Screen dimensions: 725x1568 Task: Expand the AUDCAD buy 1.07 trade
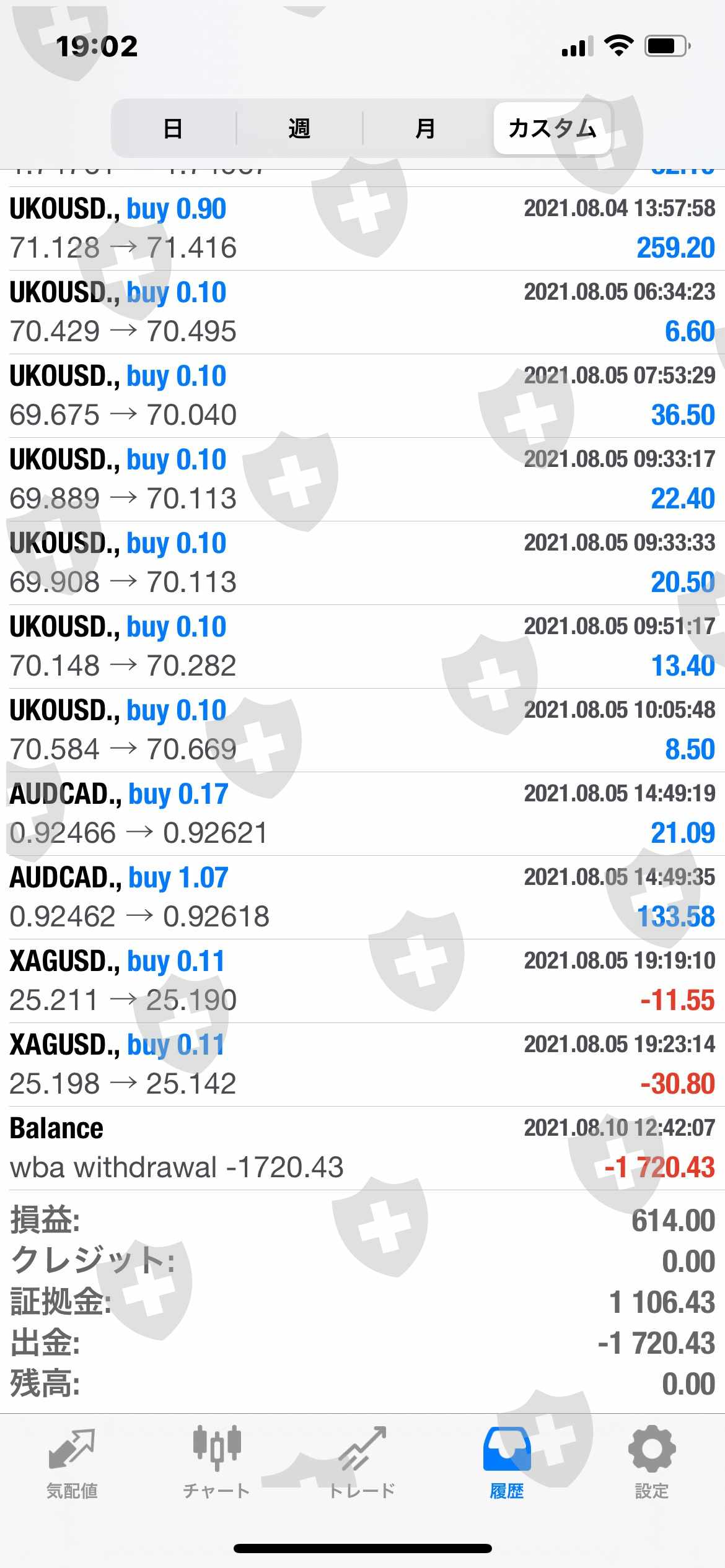click(362, 897)
